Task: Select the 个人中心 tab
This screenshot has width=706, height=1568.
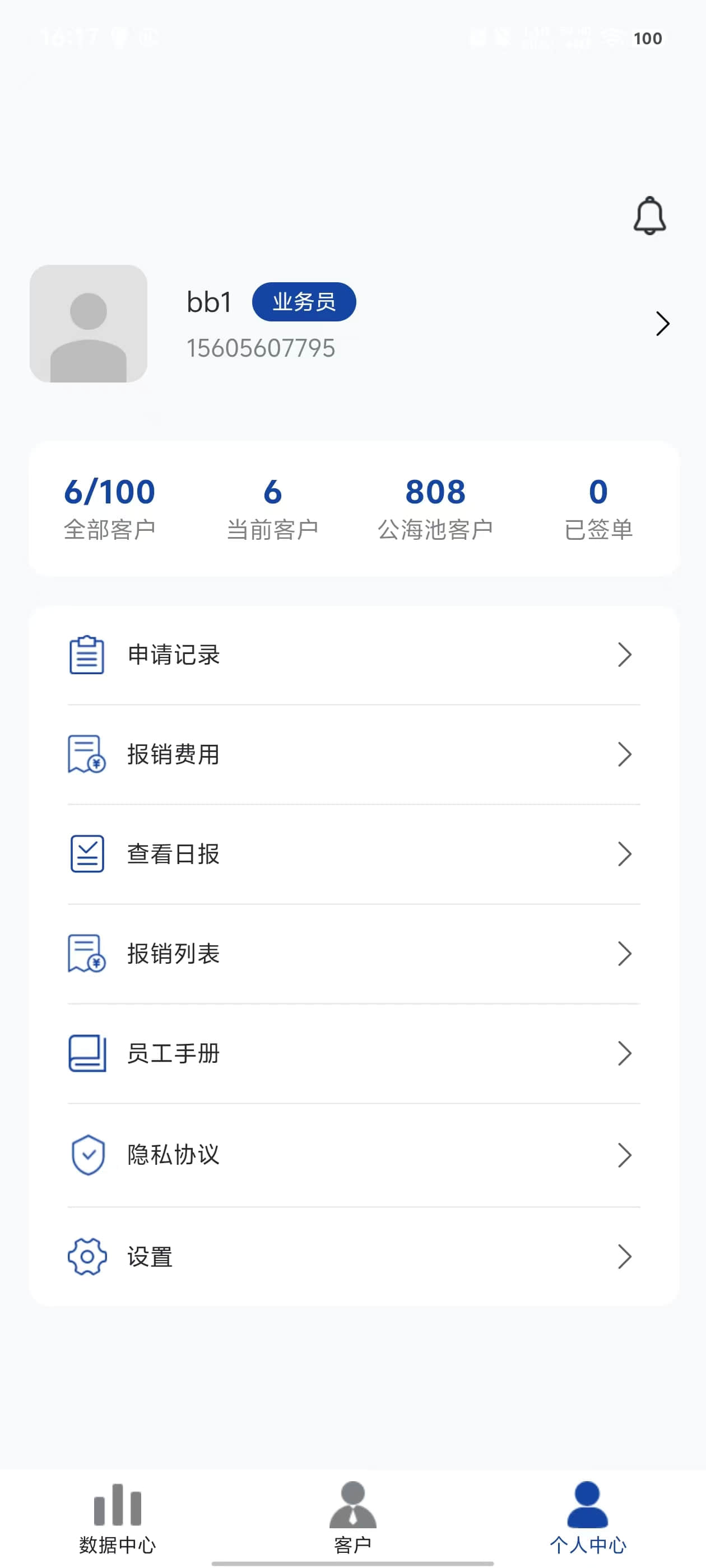Action: (x=588, y=1518)
